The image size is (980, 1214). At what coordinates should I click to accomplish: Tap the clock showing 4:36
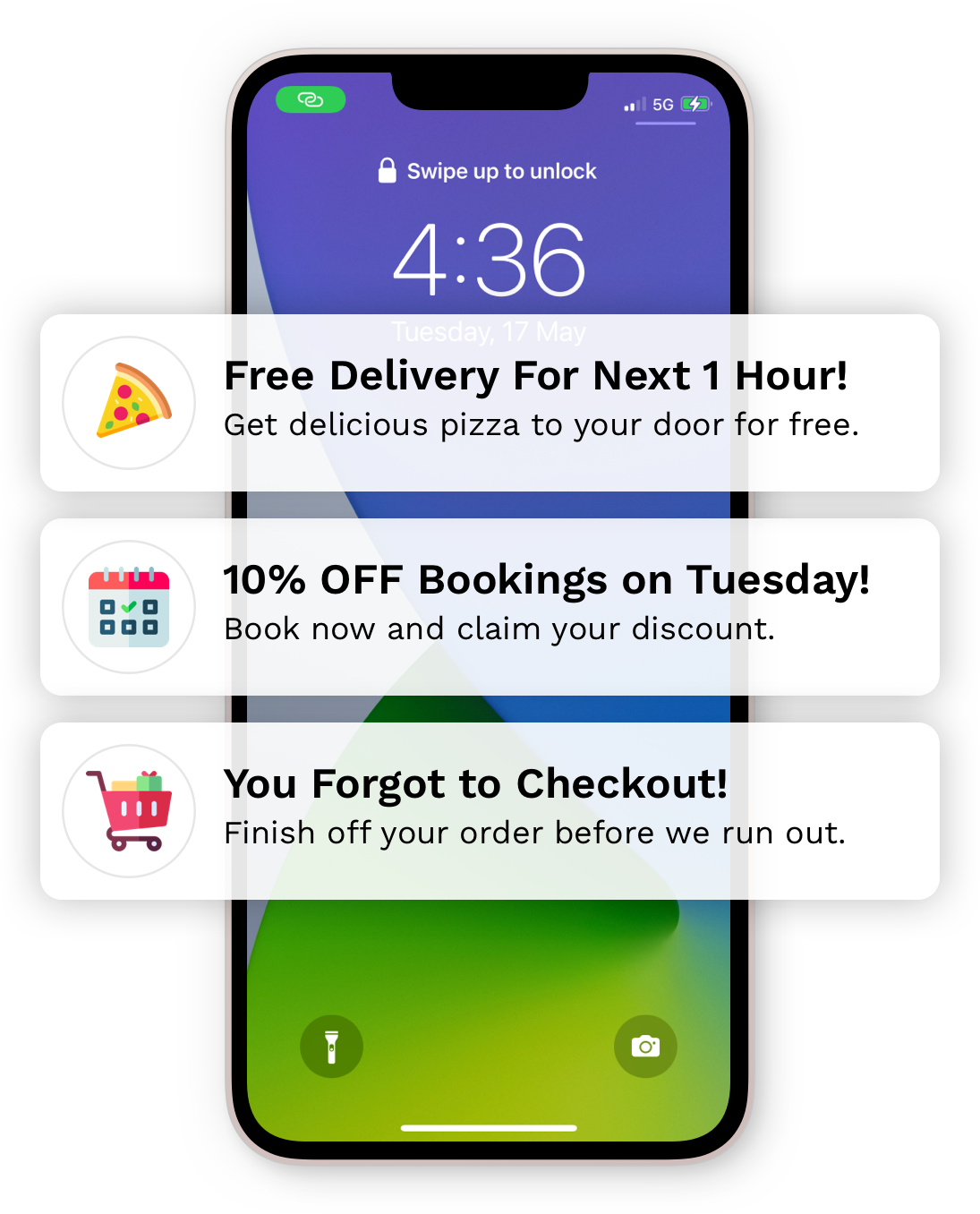pyautogui.click(x=490, y=260)
